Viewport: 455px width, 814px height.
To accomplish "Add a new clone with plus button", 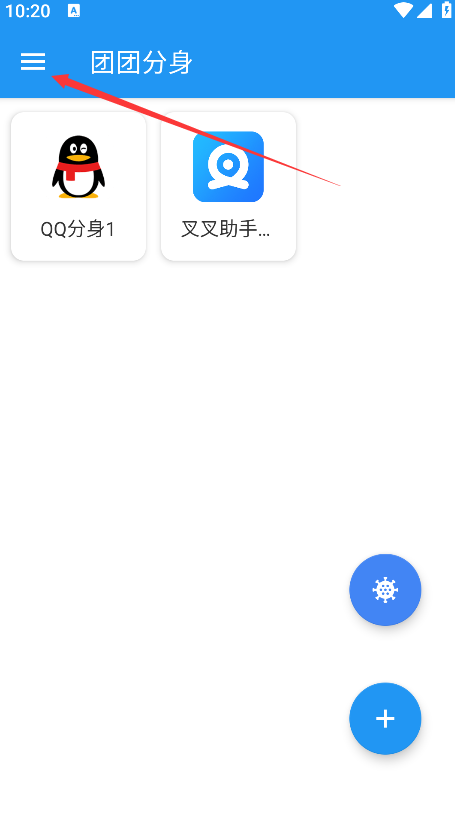I will tap(385, 718).
